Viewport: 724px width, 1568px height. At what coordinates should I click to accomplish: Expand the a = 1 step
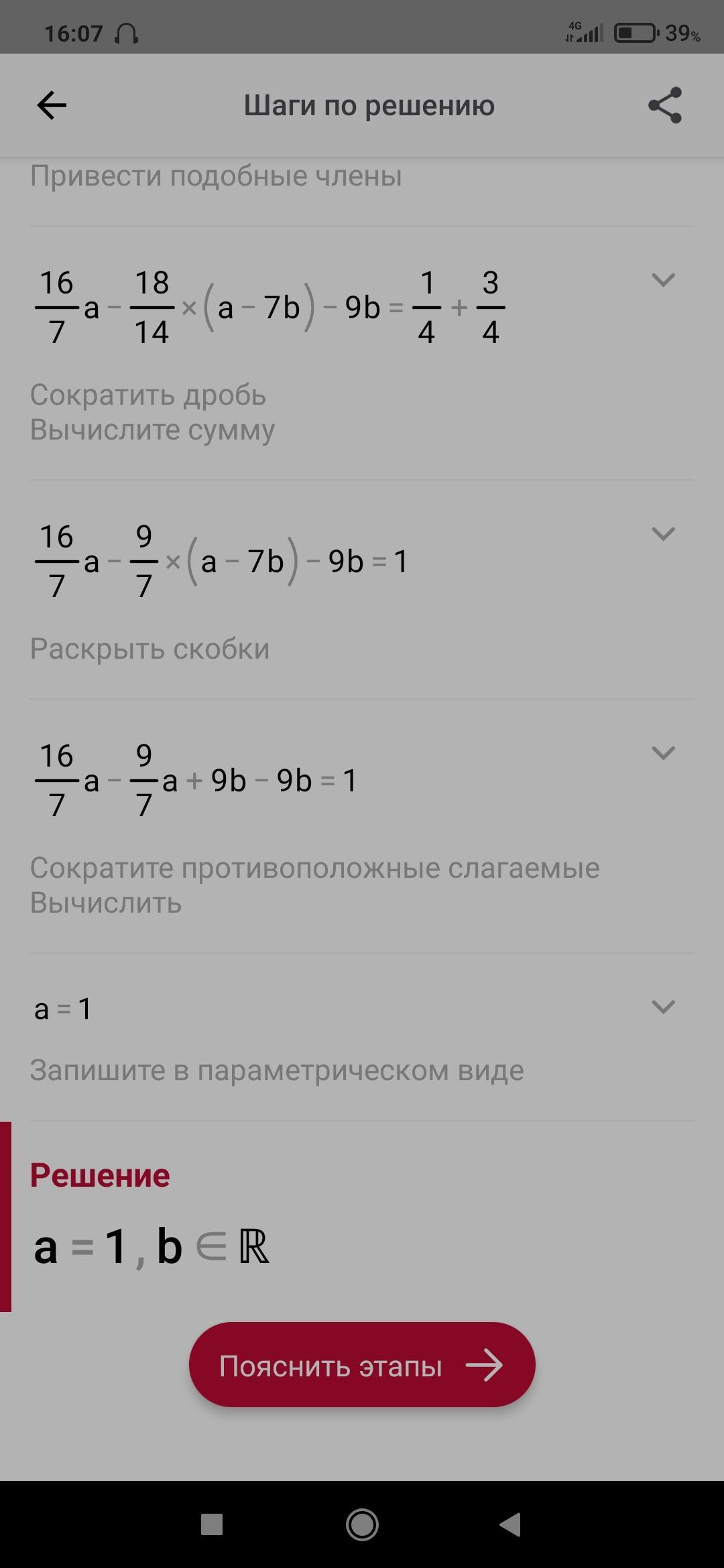(663, 1006)
